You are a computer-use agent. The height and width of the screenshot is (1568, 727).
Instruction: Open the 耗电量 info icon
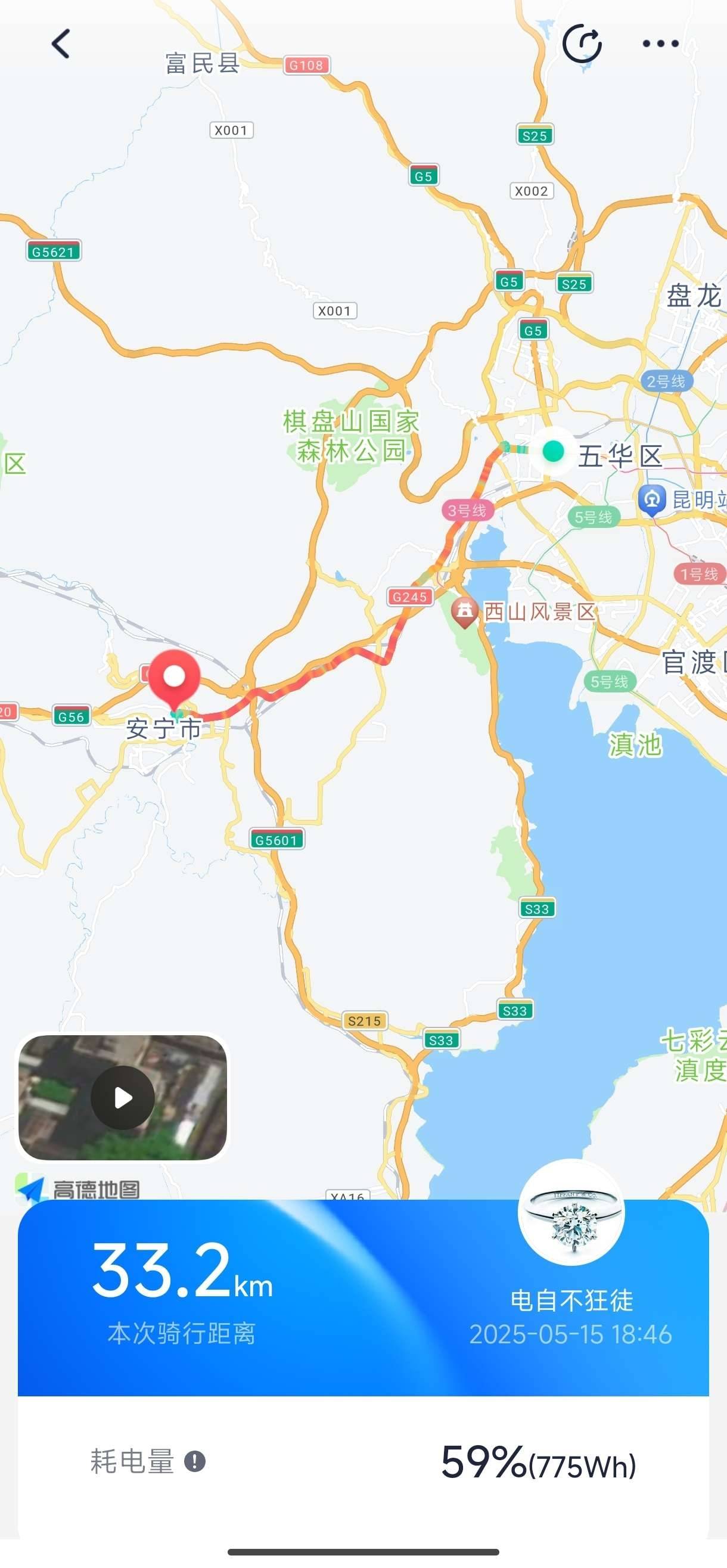195,1461
